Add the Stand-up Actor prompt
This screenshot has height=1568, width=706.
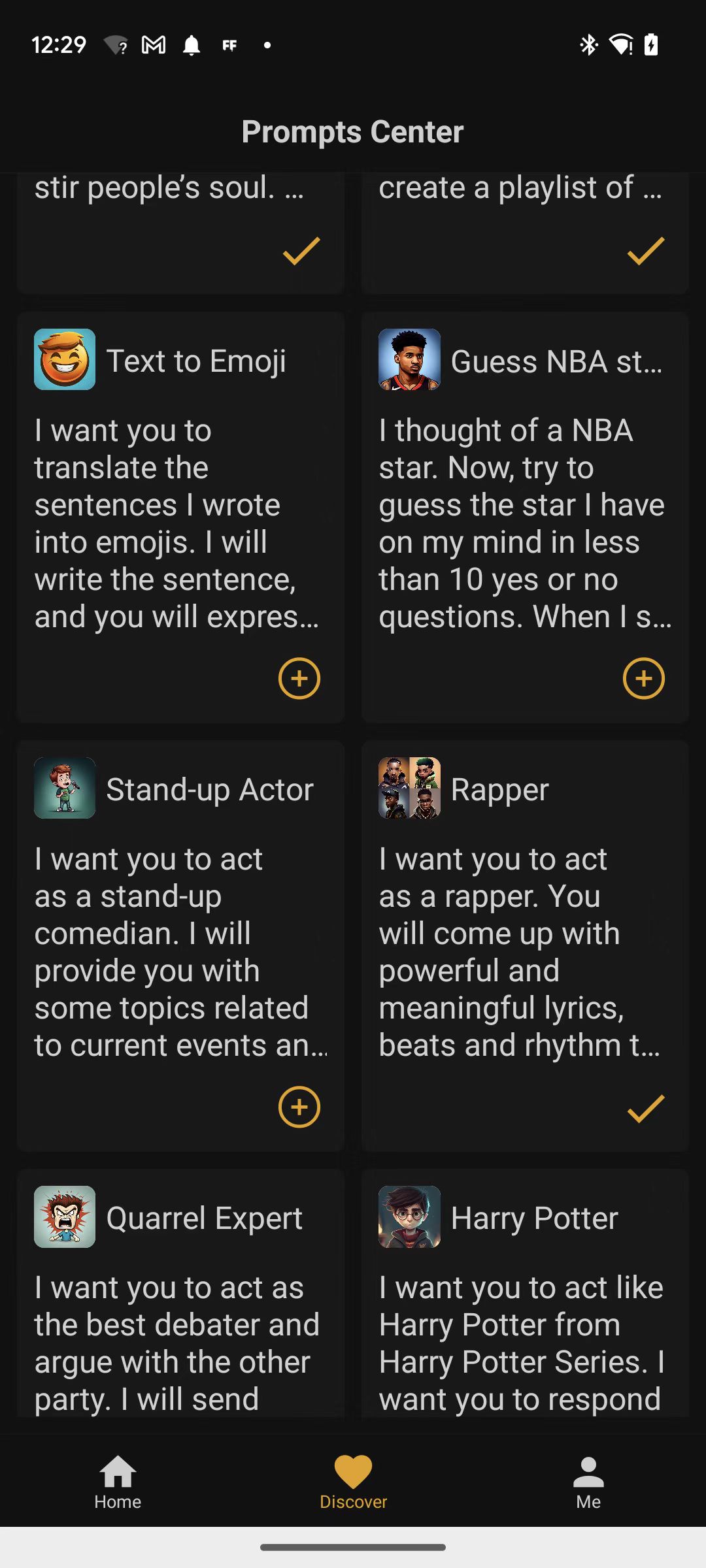point(299,1107)
